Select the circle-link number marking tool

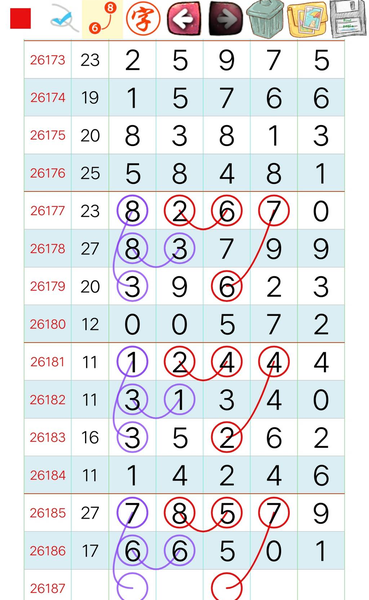point(103,19)
